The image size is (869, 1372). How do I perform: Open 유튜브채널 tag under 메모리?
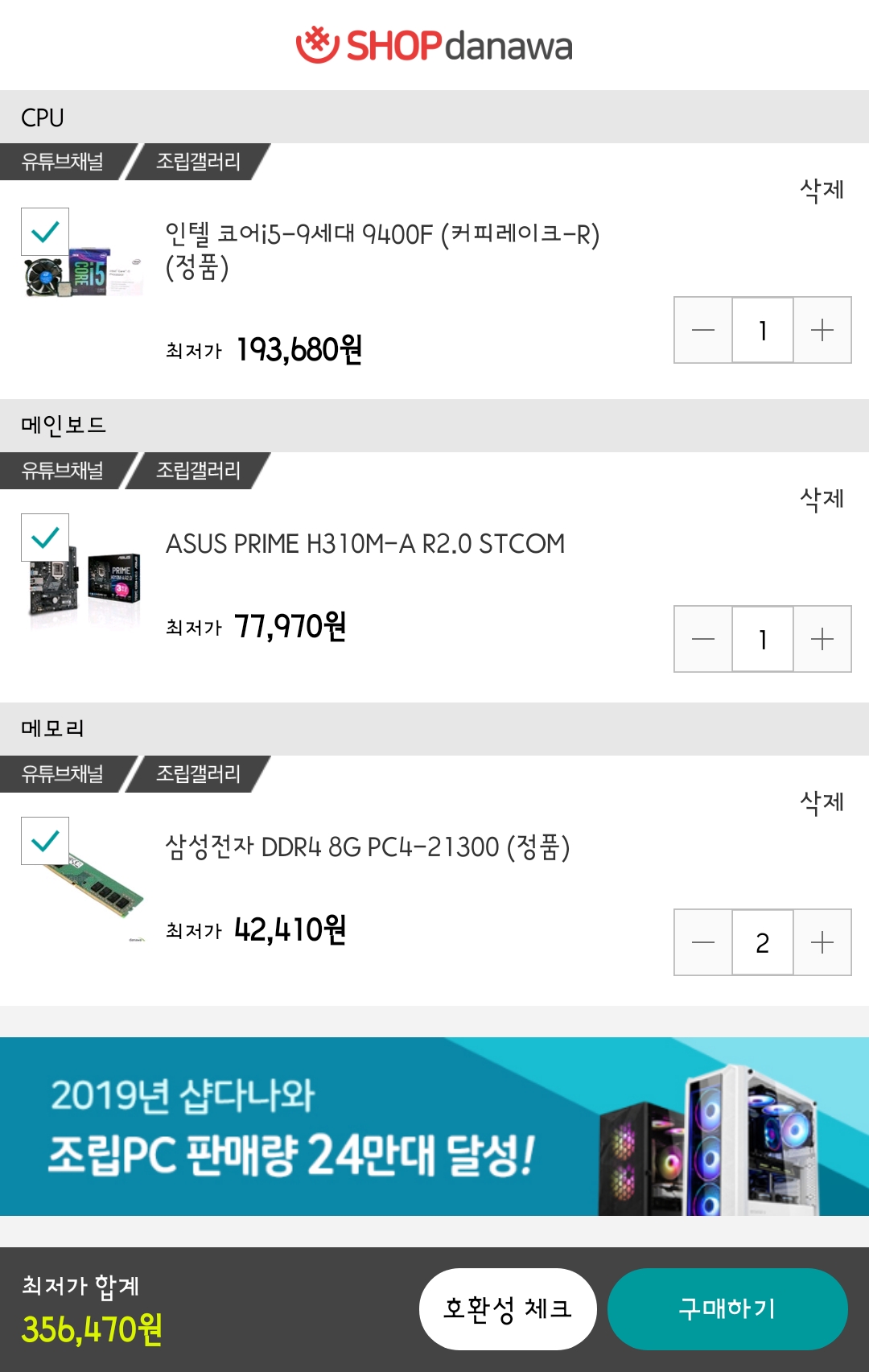coord(63,774)
